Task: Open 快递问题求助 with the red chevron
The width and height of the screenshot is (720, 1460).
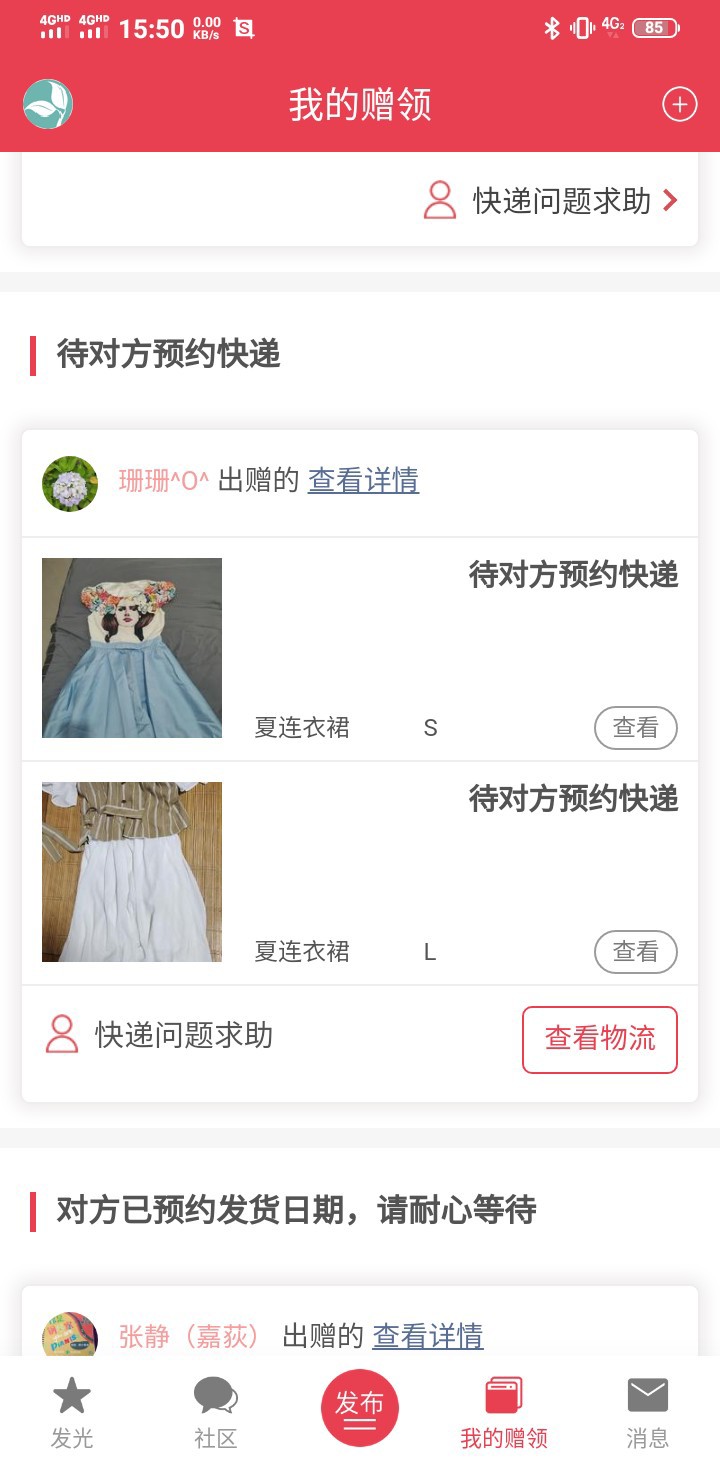Action: point(560,201)
